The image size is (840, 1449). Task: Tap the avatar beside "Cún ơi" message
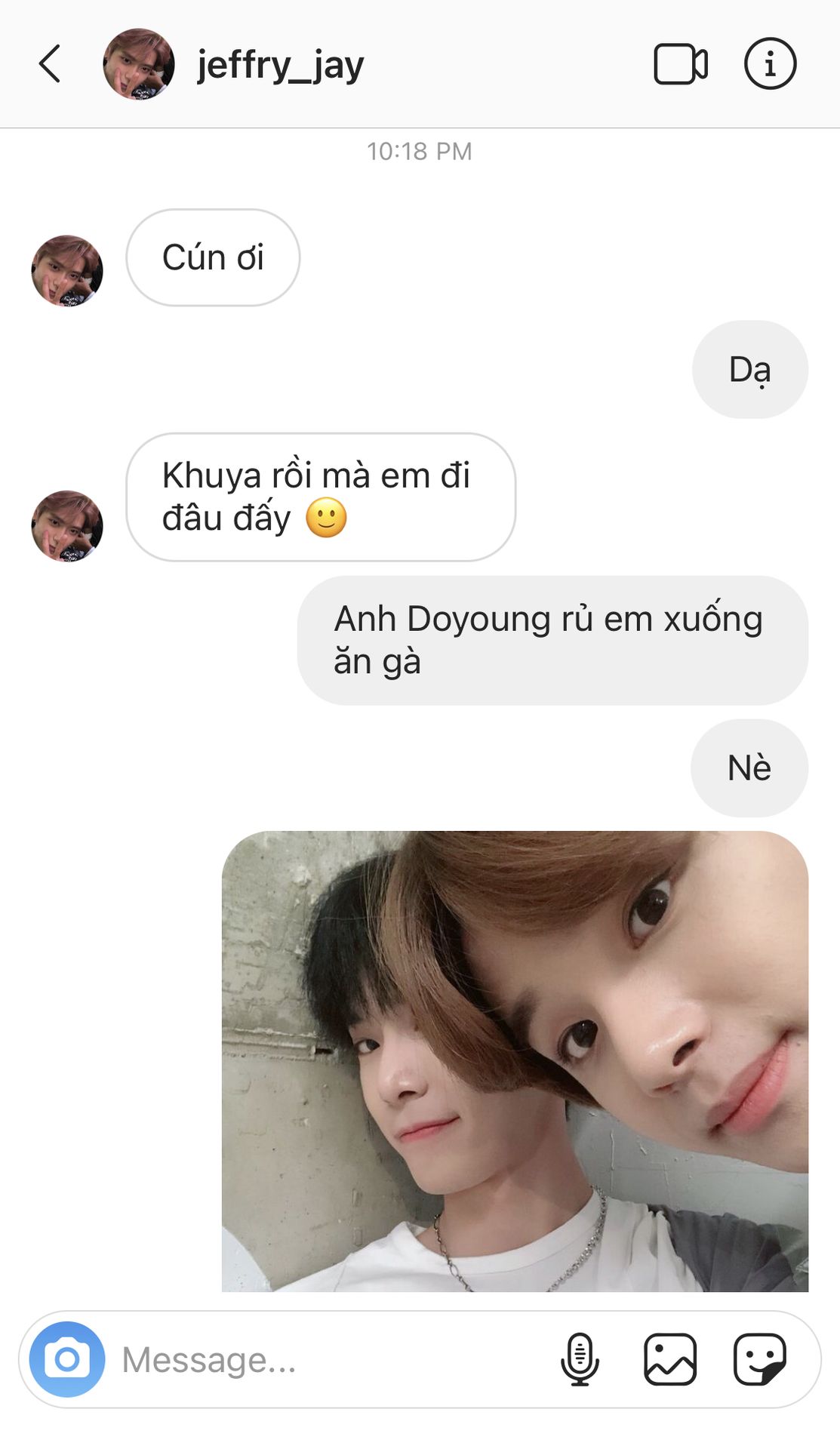click(x=67, y=270)
